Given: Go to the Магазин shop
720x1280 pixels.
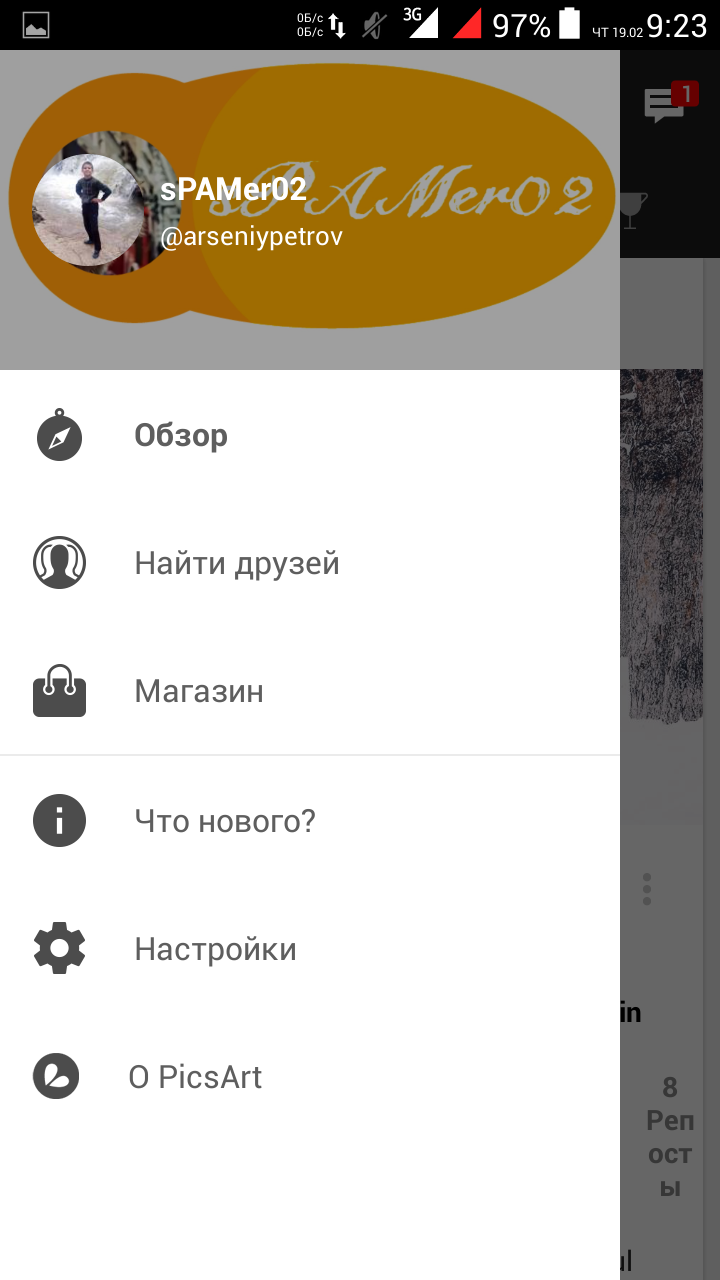Looking at the screenshot, I should point(310,692).
